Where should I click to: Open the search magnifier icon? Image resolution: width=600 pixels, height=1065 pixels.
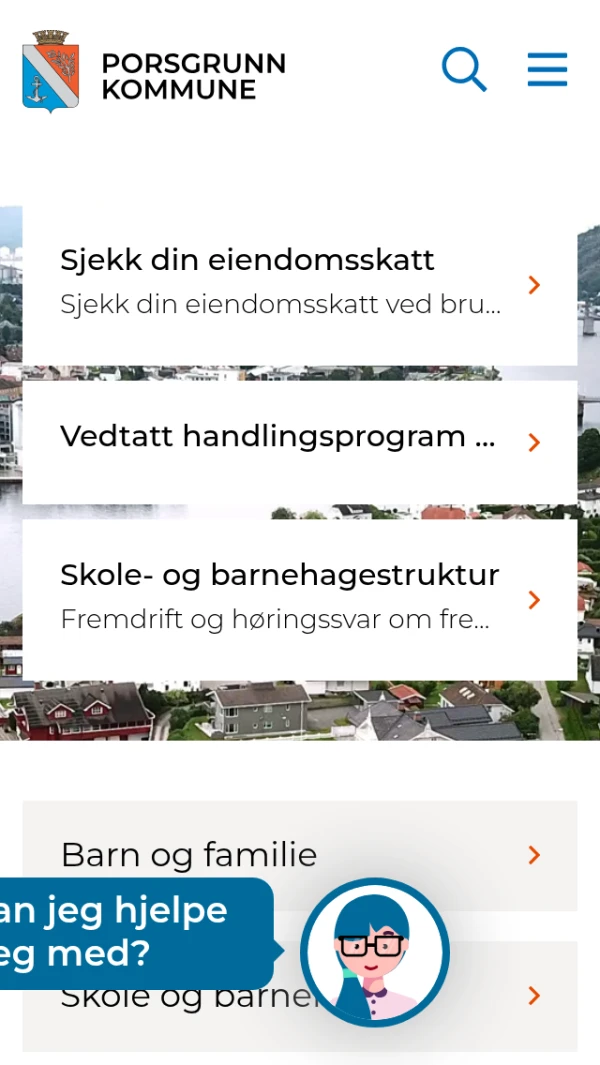pyautogui.click(x=464, y=70)
